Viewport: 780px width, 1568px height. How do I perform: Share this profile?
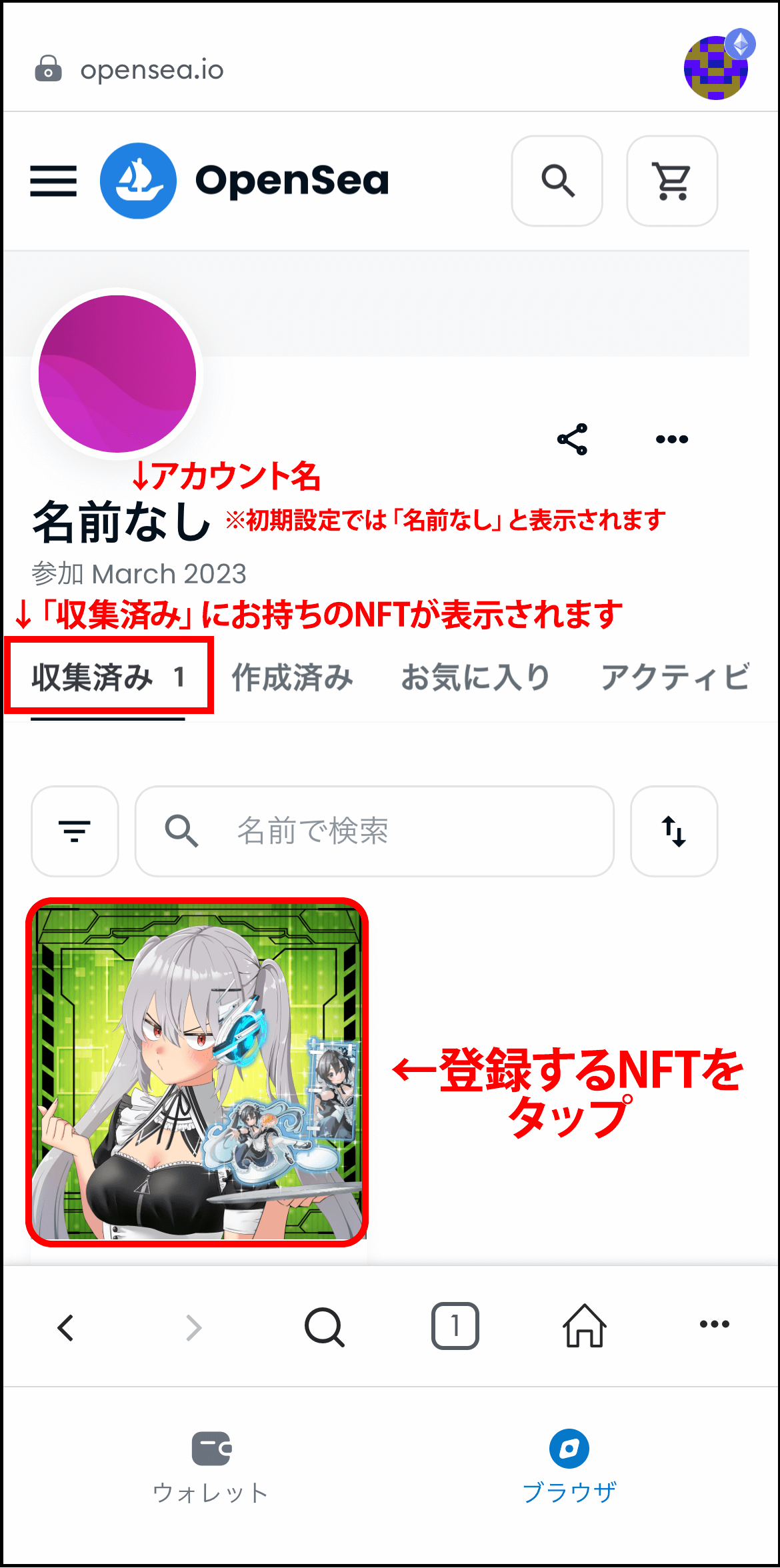point(572,439)
